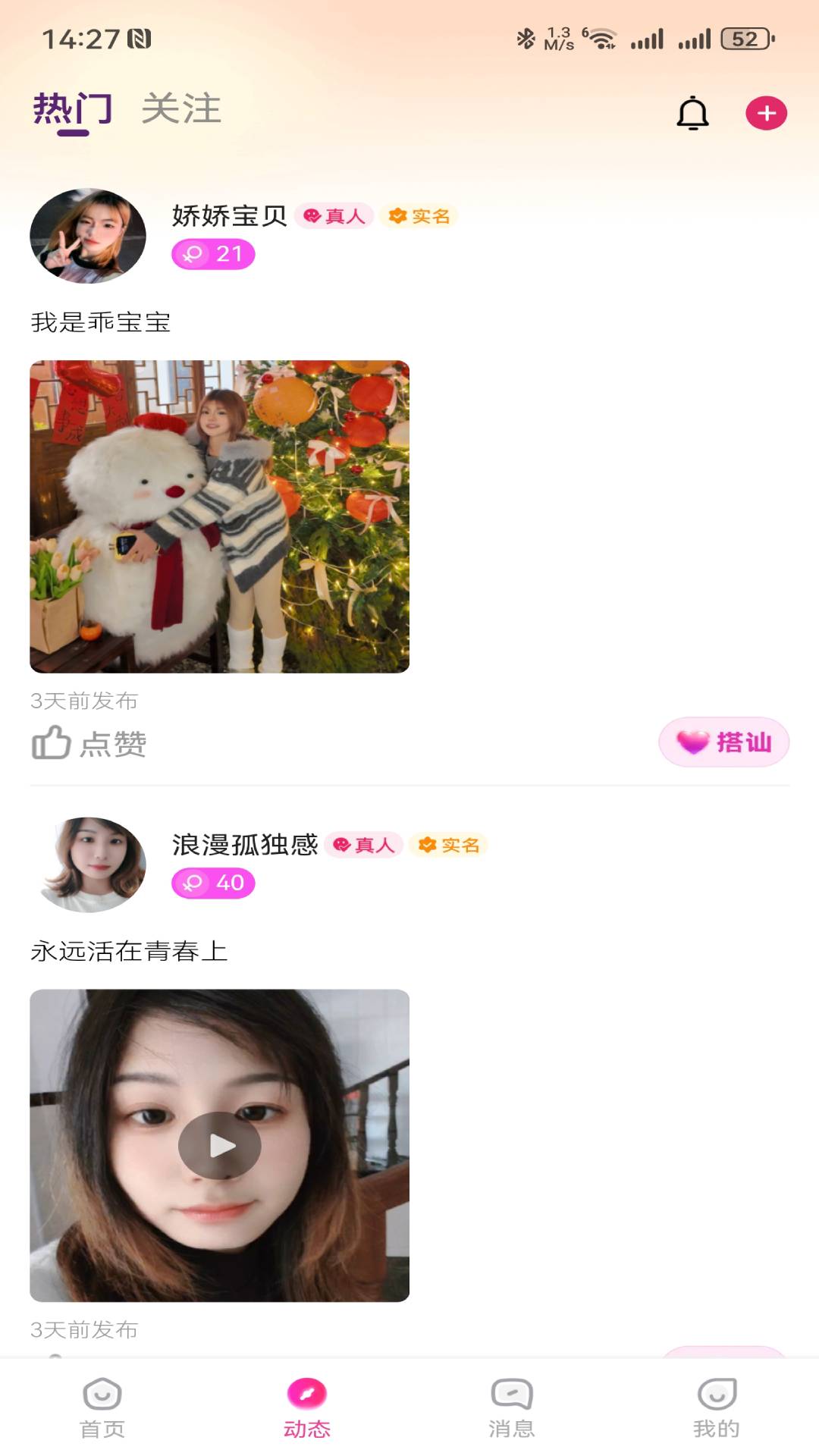This screenshot has width=819, height=1456.
Task: Open 浪漫孤独感's username link
Action: point(243,846)
